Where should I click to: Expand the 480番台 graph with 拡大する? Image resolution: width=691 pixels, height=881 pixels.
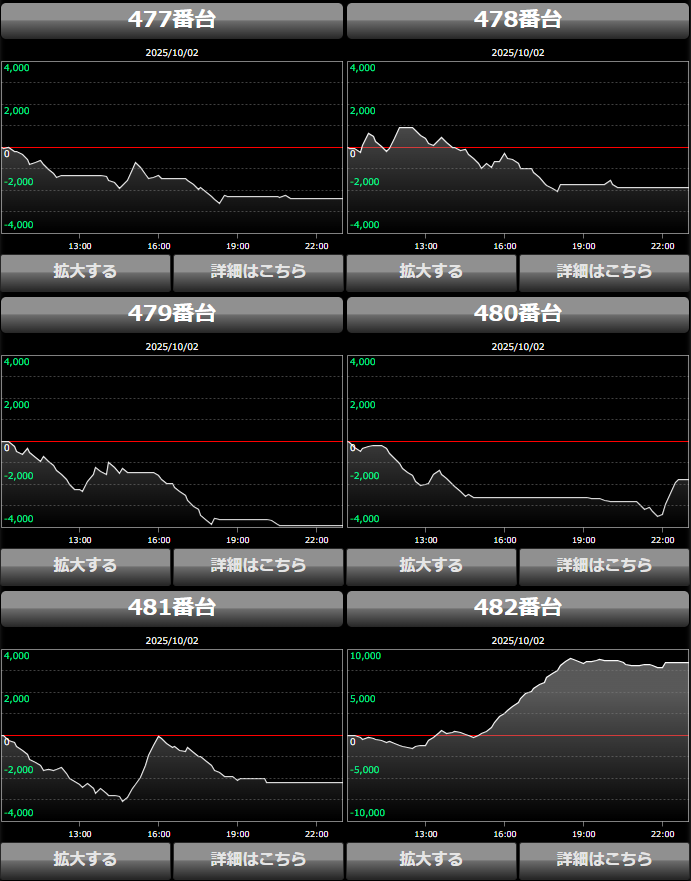coord(432,566)
